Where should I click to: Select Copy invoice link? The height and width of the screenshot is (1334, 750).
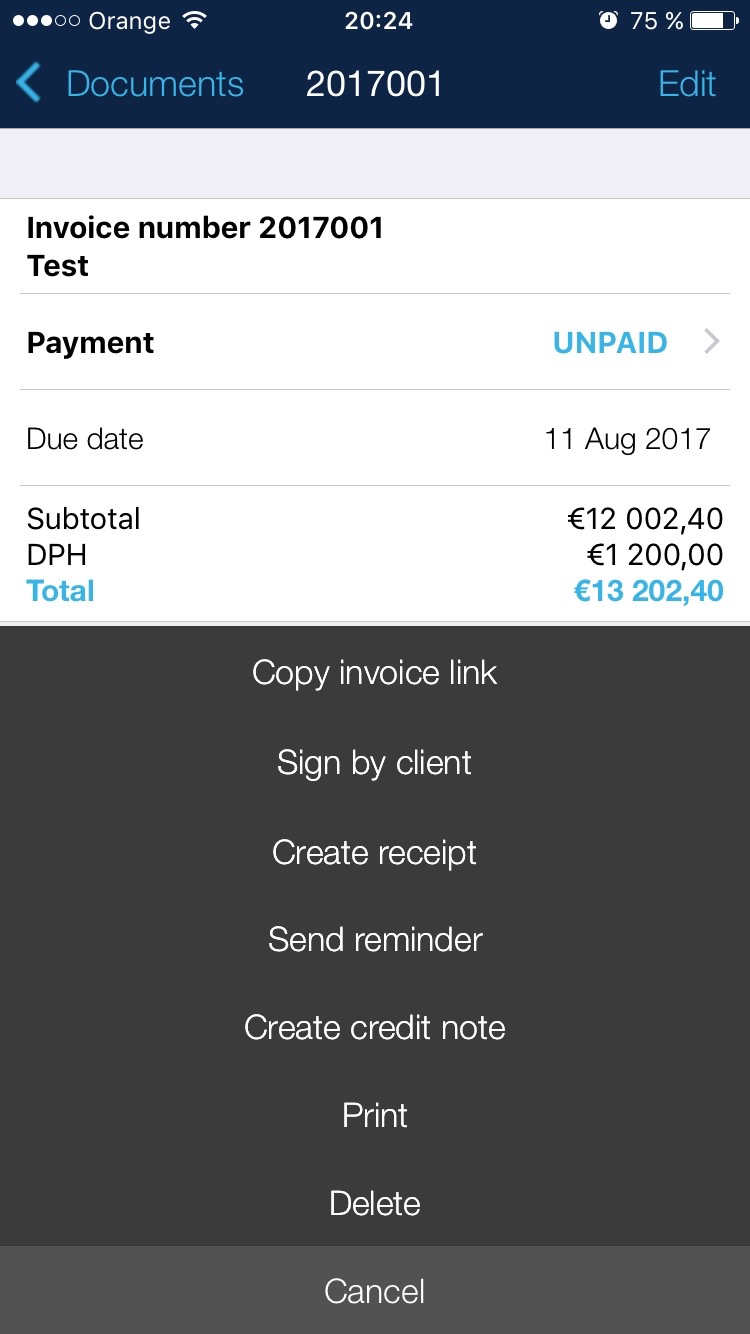tap(375, 672)
